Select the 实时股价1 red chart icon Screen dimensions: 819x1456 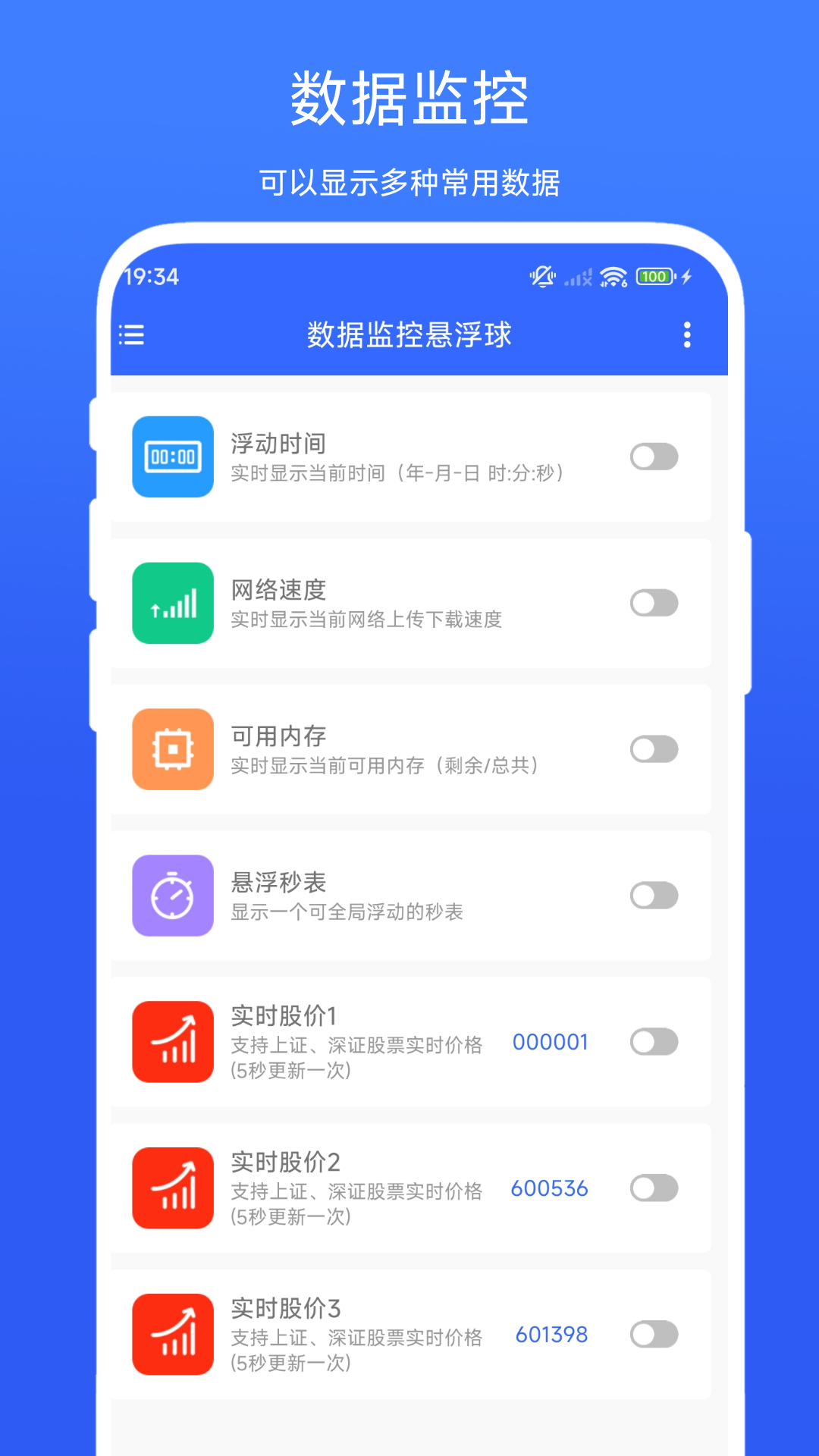click(x=172, y=1042)
